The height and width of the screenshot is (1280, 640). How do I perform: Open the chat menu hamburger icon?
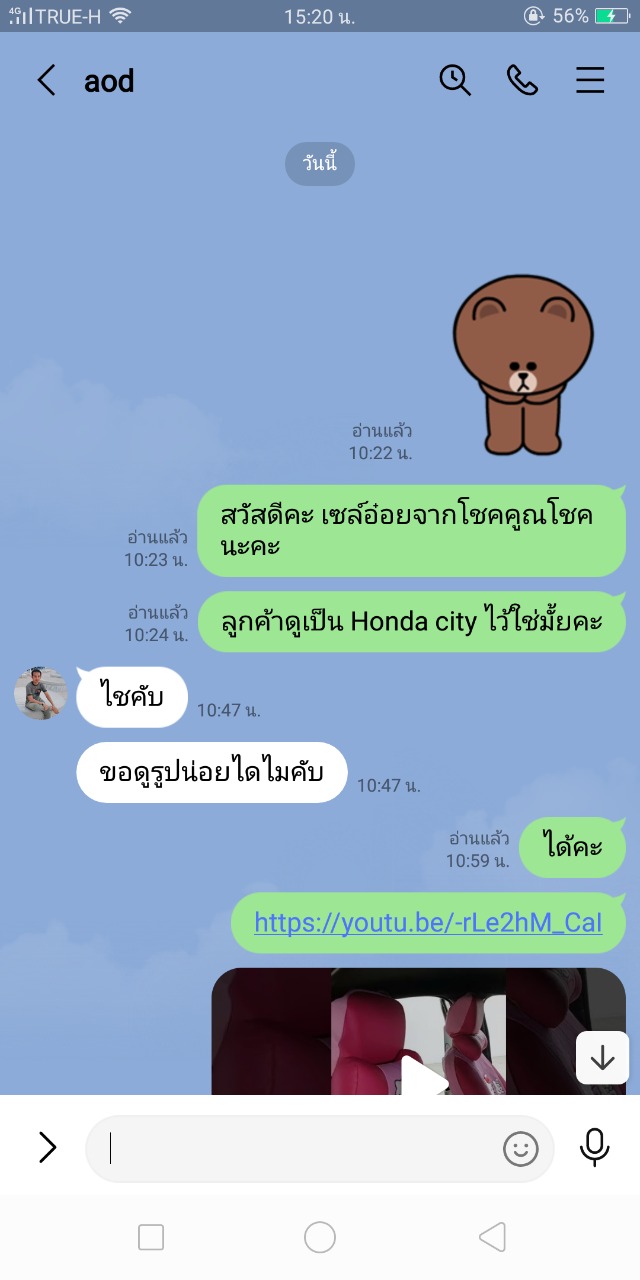pos(590,81)
